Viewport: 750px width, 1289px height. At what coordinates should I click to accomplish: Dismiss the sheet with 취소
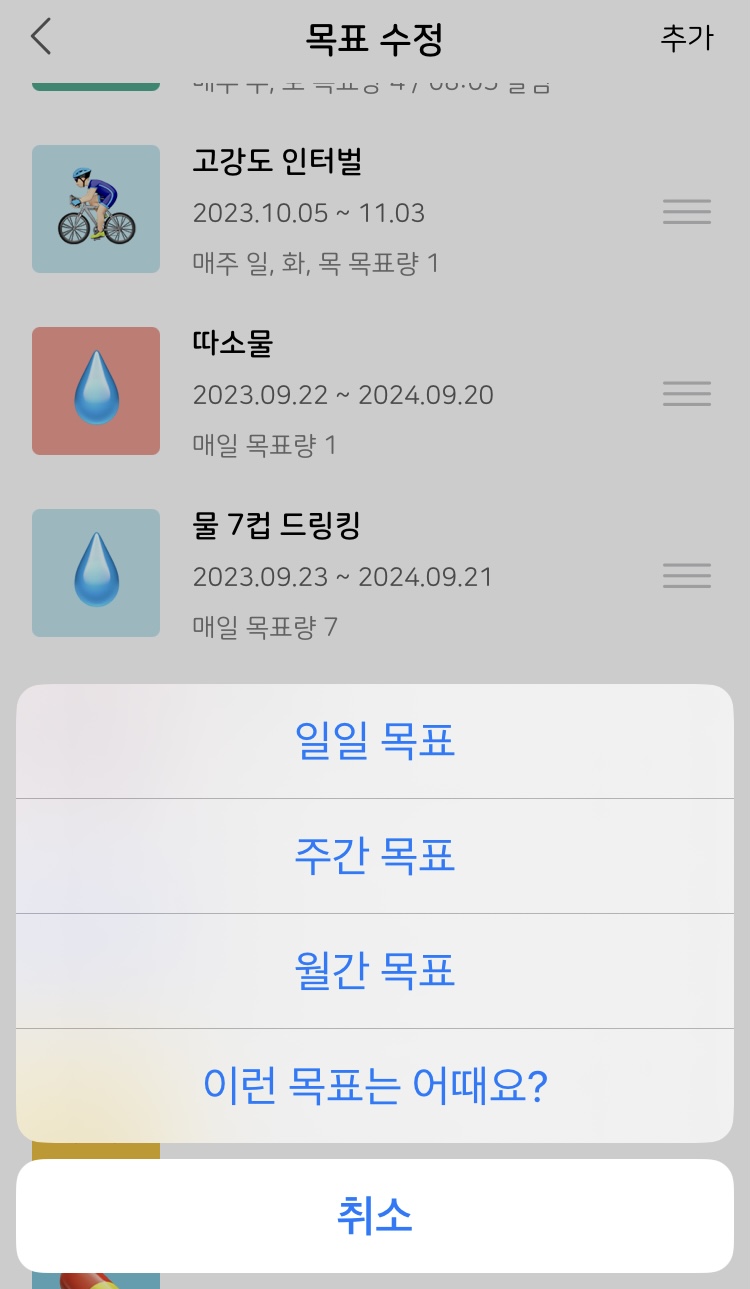[x=375, y=1216]
